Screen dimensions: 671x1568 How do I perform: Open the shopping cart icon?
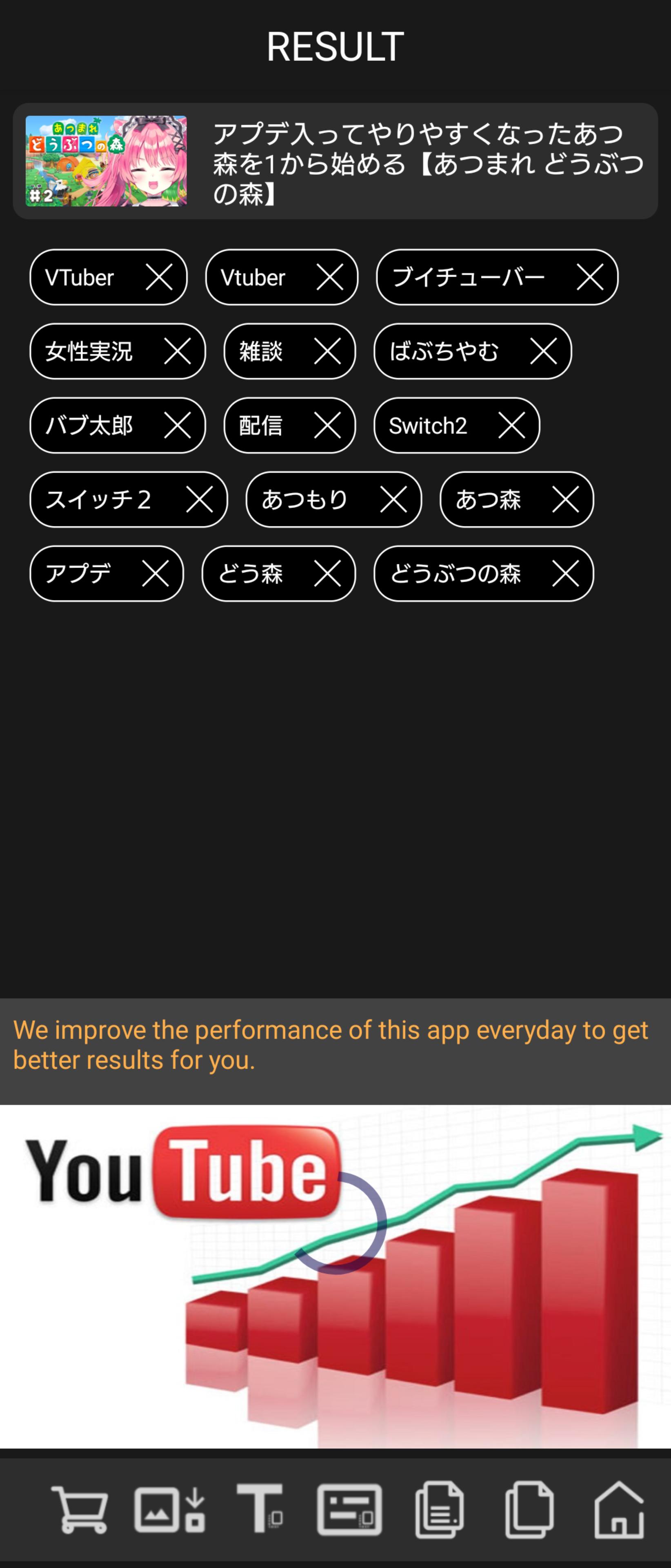click(80, 1509)
